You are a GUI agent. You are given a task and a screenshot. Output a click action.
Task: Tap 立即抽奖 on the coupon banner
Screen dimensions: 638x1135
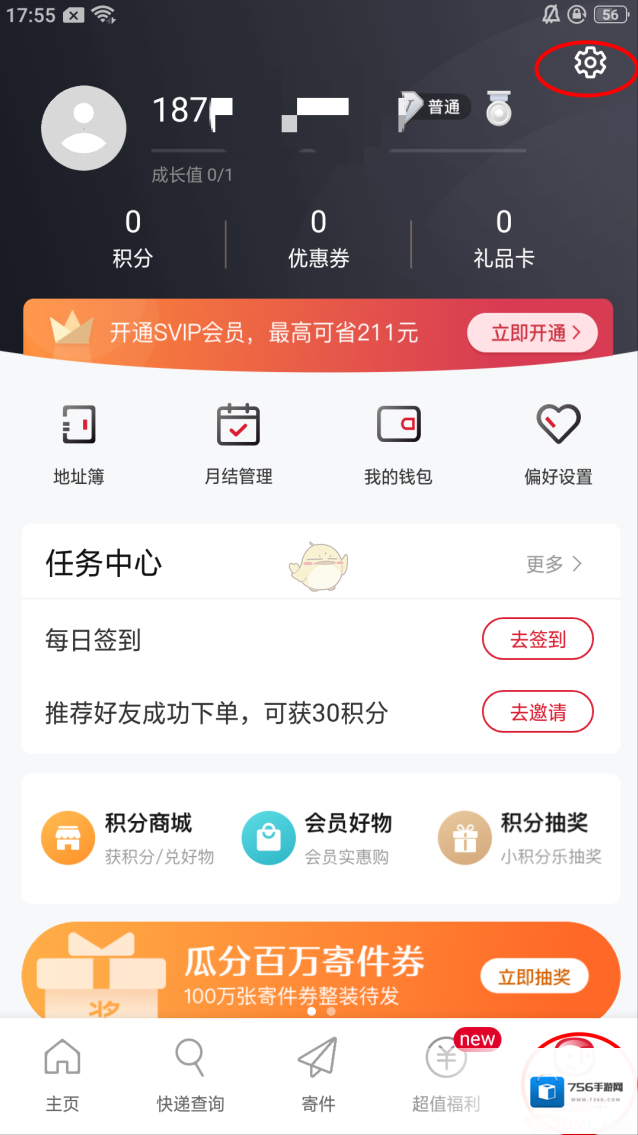(x=534, y=977)
